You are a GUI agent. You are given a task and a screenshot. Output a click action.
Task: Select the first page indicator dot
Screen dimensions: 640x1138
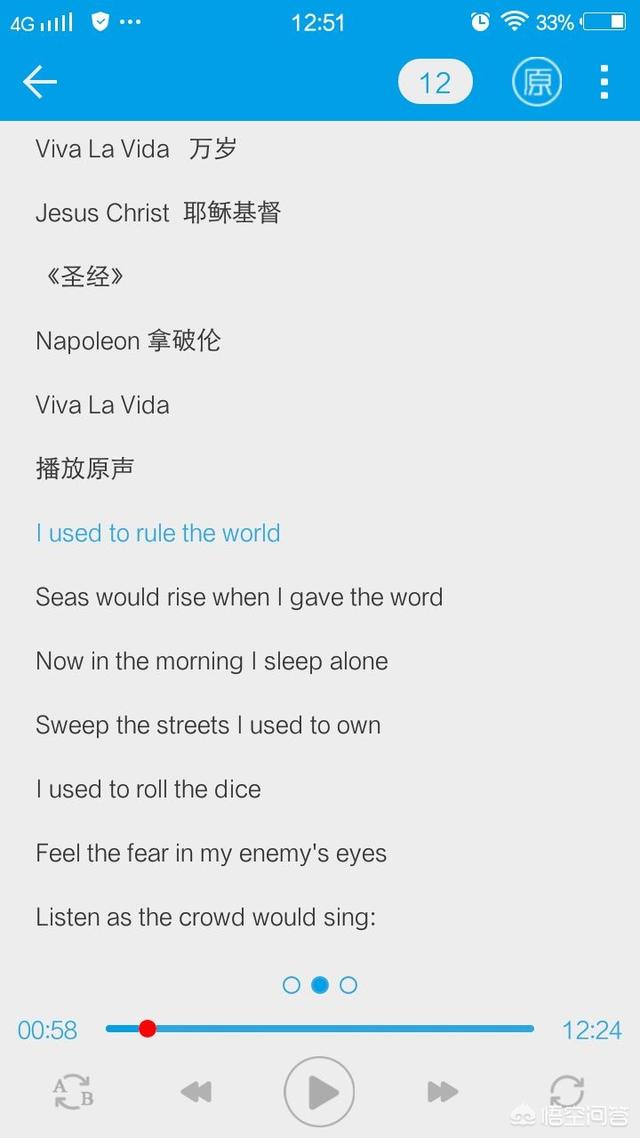(291, 985)
